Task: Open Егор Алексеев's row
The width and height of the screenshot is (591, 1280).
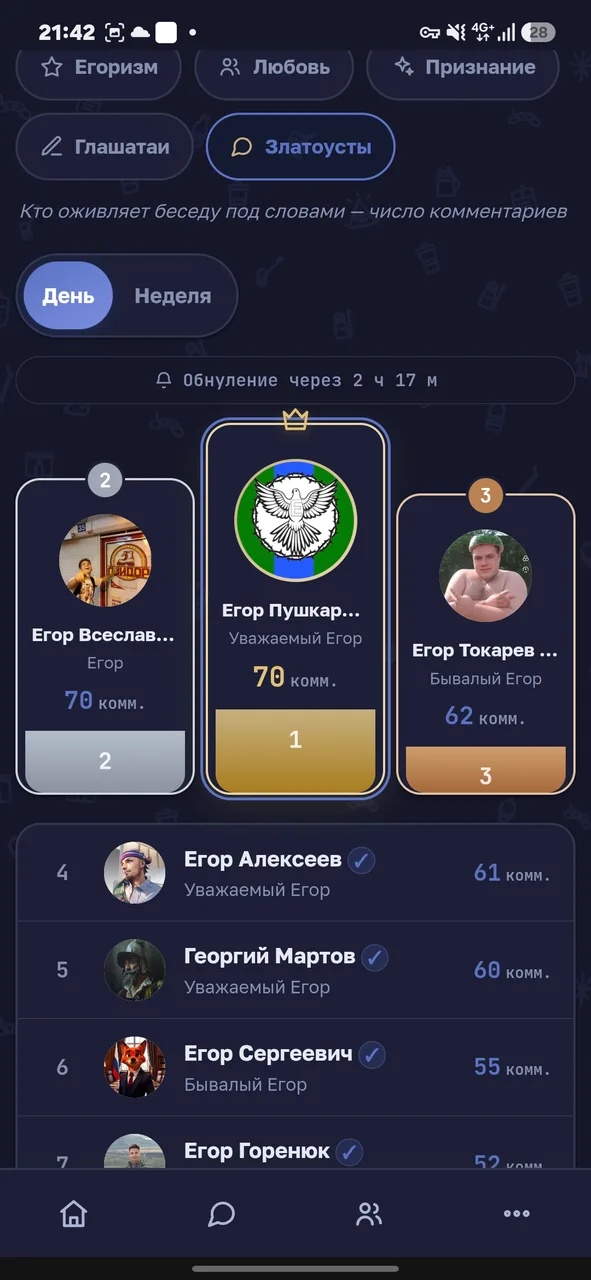Action: [296, 873]
